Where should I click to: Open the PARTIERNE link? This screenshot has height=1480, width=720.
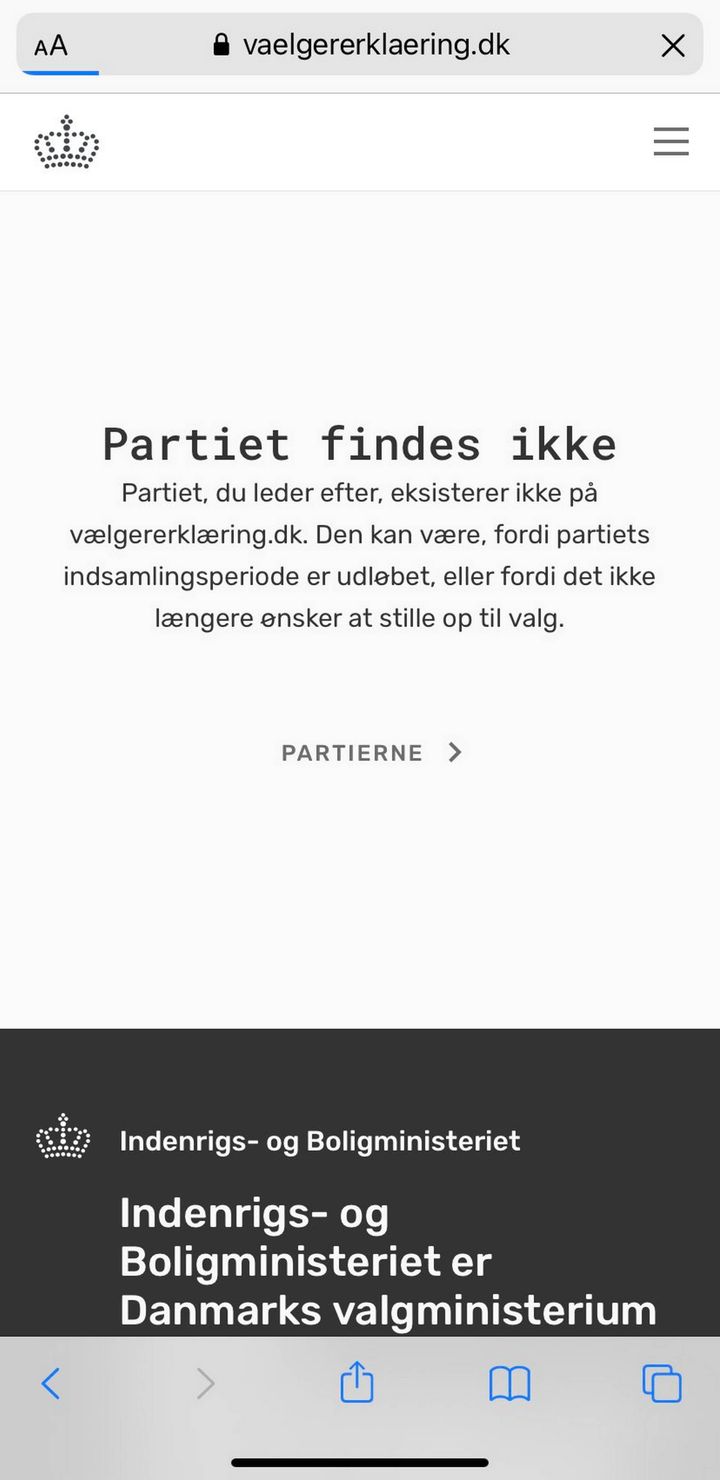[x=371, y=753]
